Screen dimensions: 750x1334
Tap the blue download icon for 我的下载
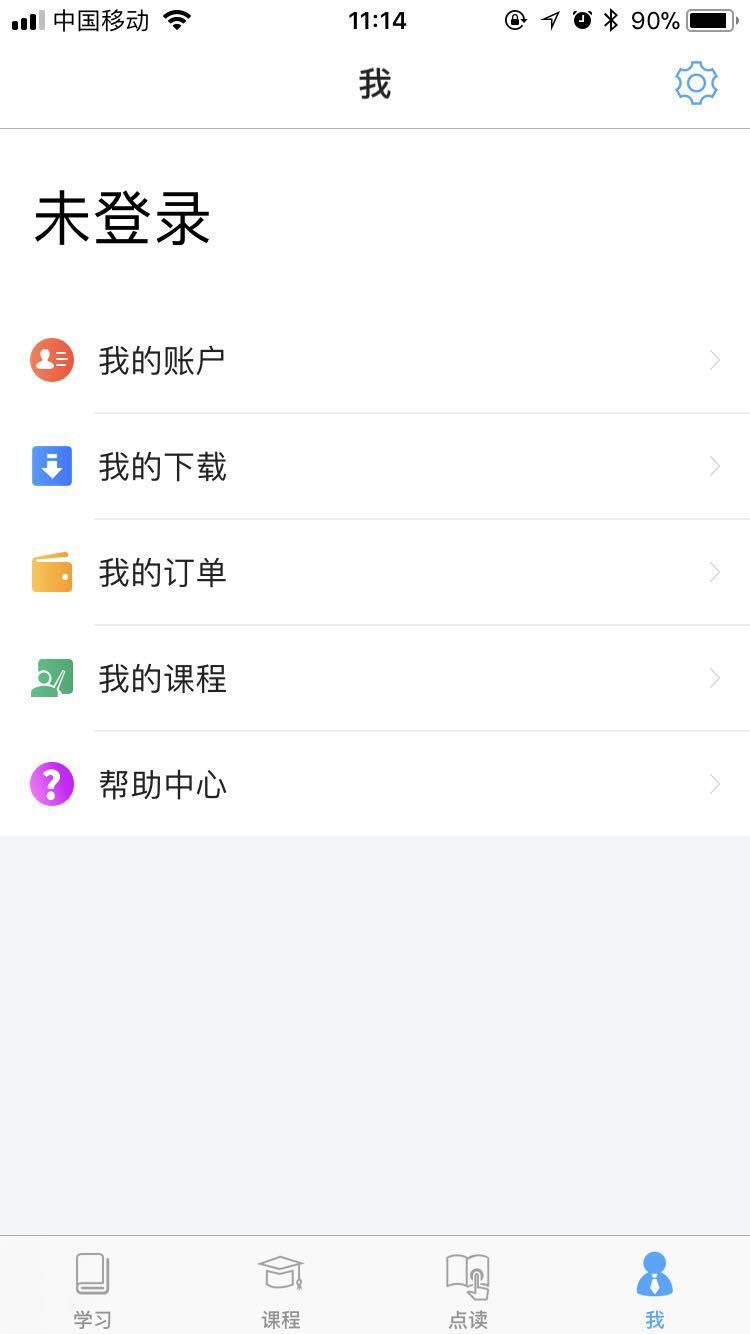51,466
